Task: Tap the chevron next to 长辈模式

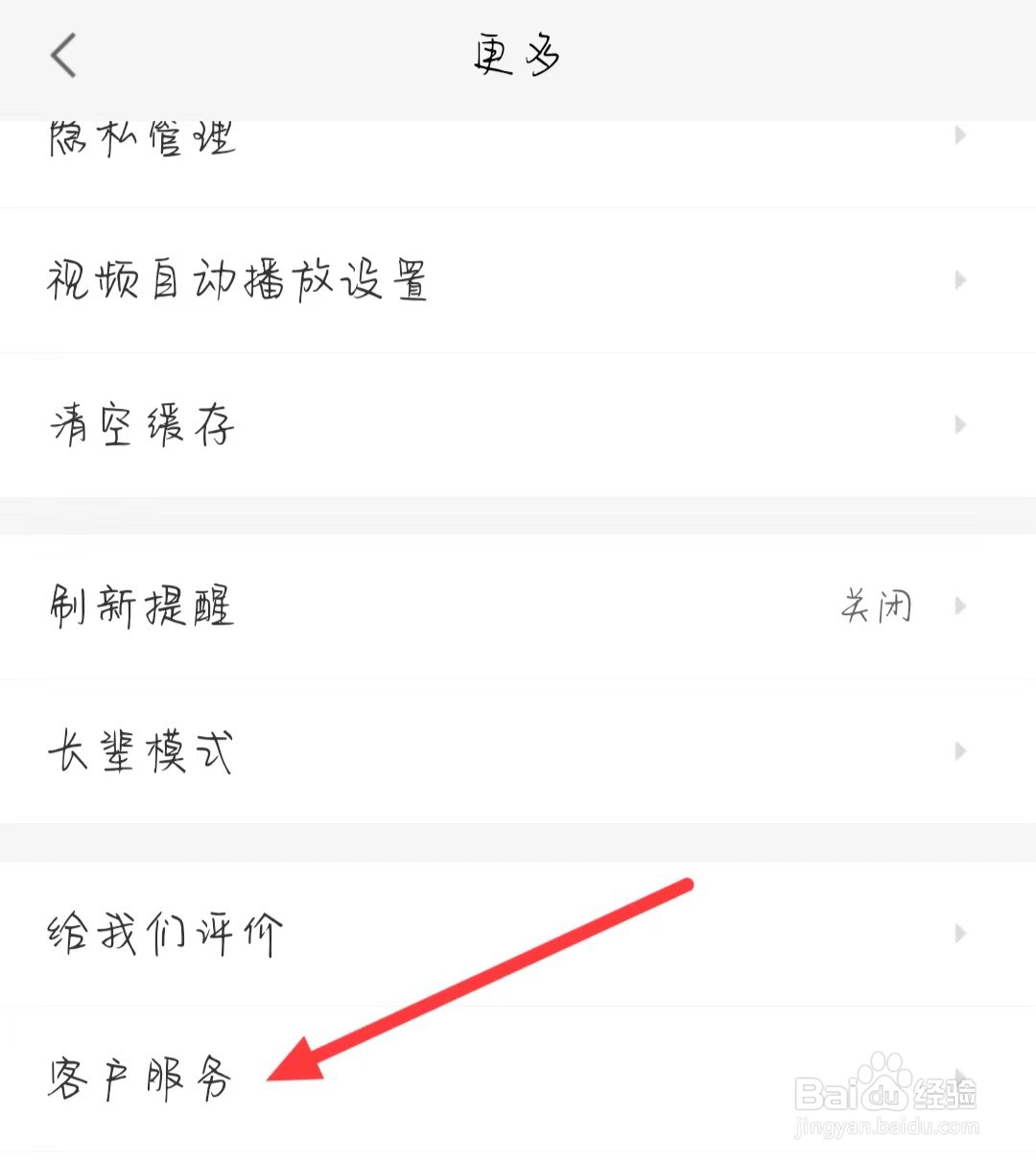Action: 960,751
